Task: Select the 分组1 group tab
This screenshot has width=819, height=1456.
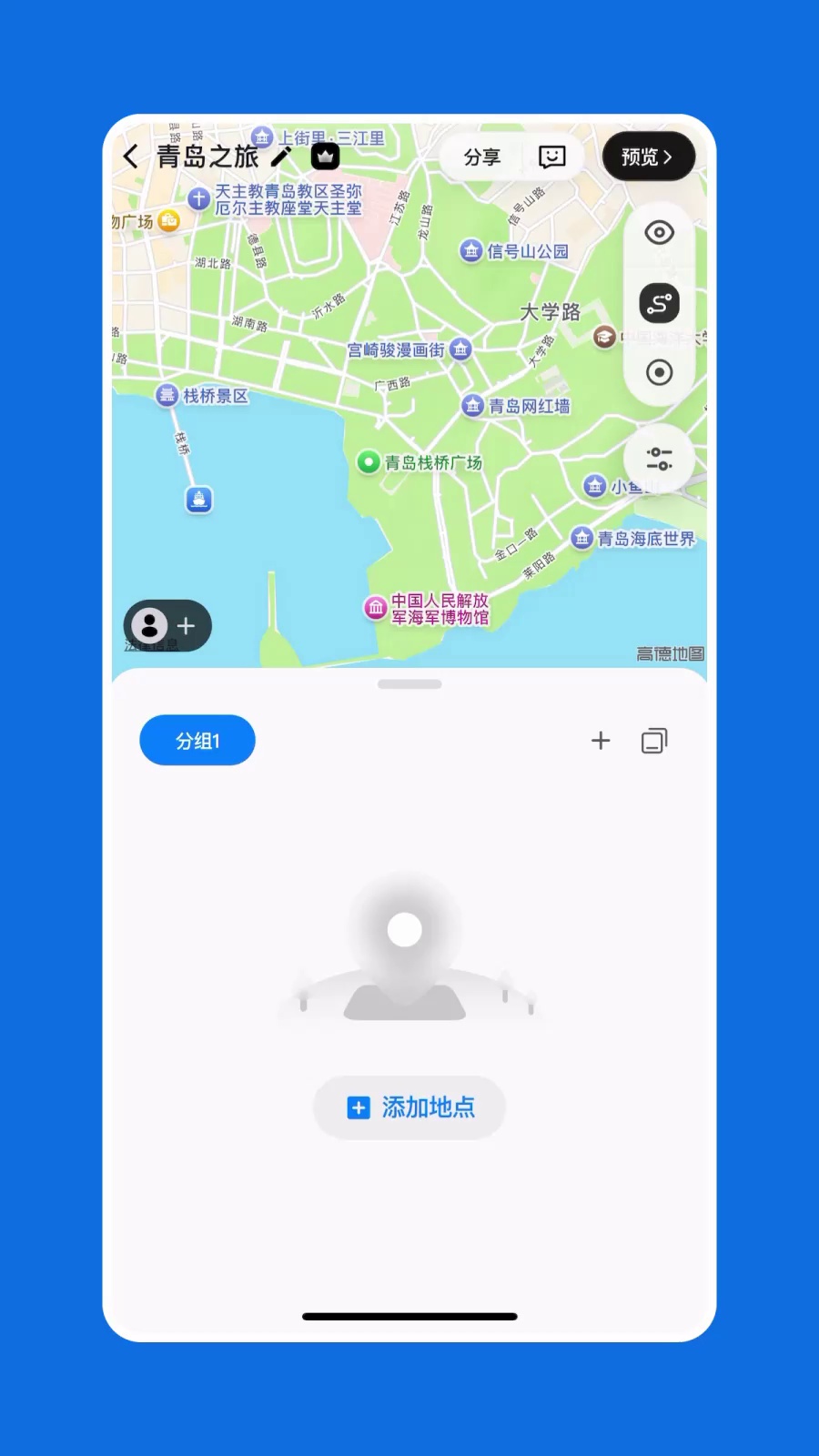Action: tap(197, 741)
